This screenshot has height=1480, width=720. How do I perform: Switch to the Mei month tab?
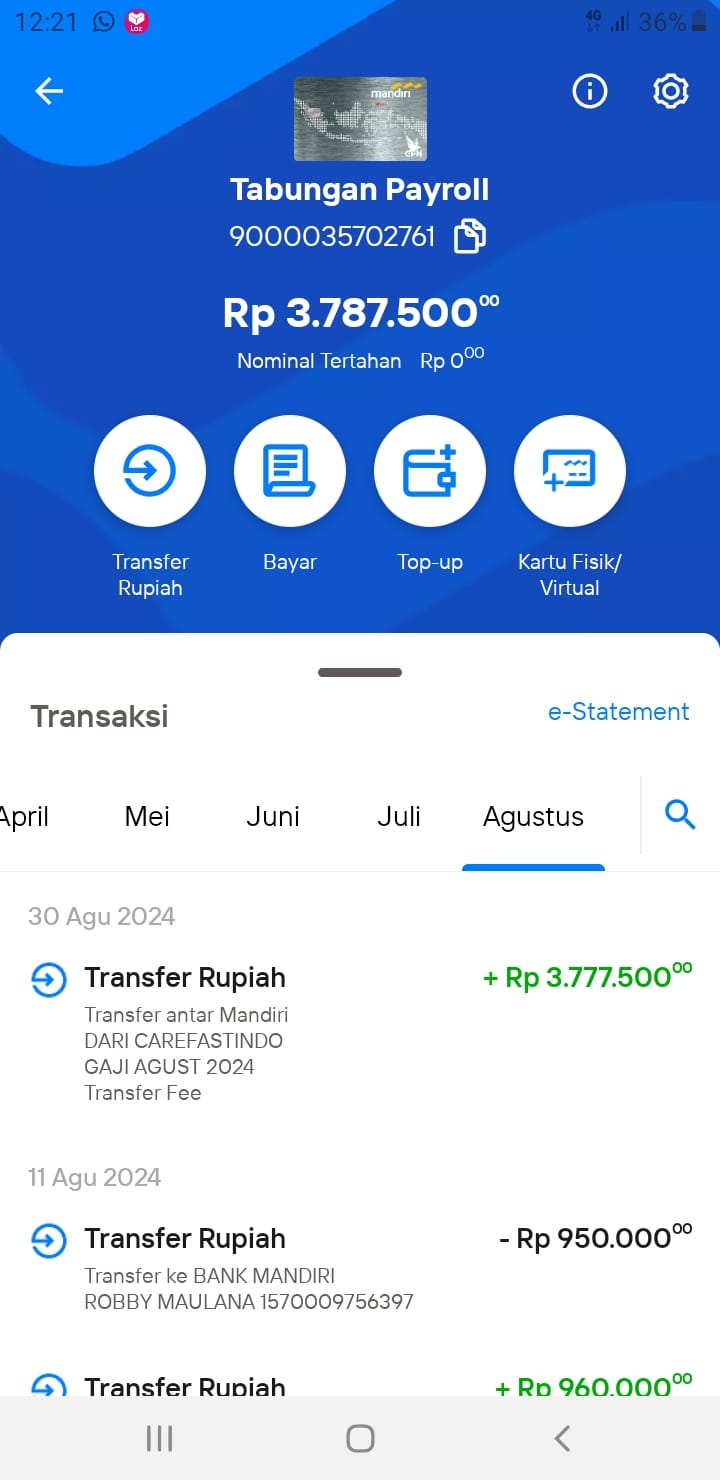tap(147, 817)
